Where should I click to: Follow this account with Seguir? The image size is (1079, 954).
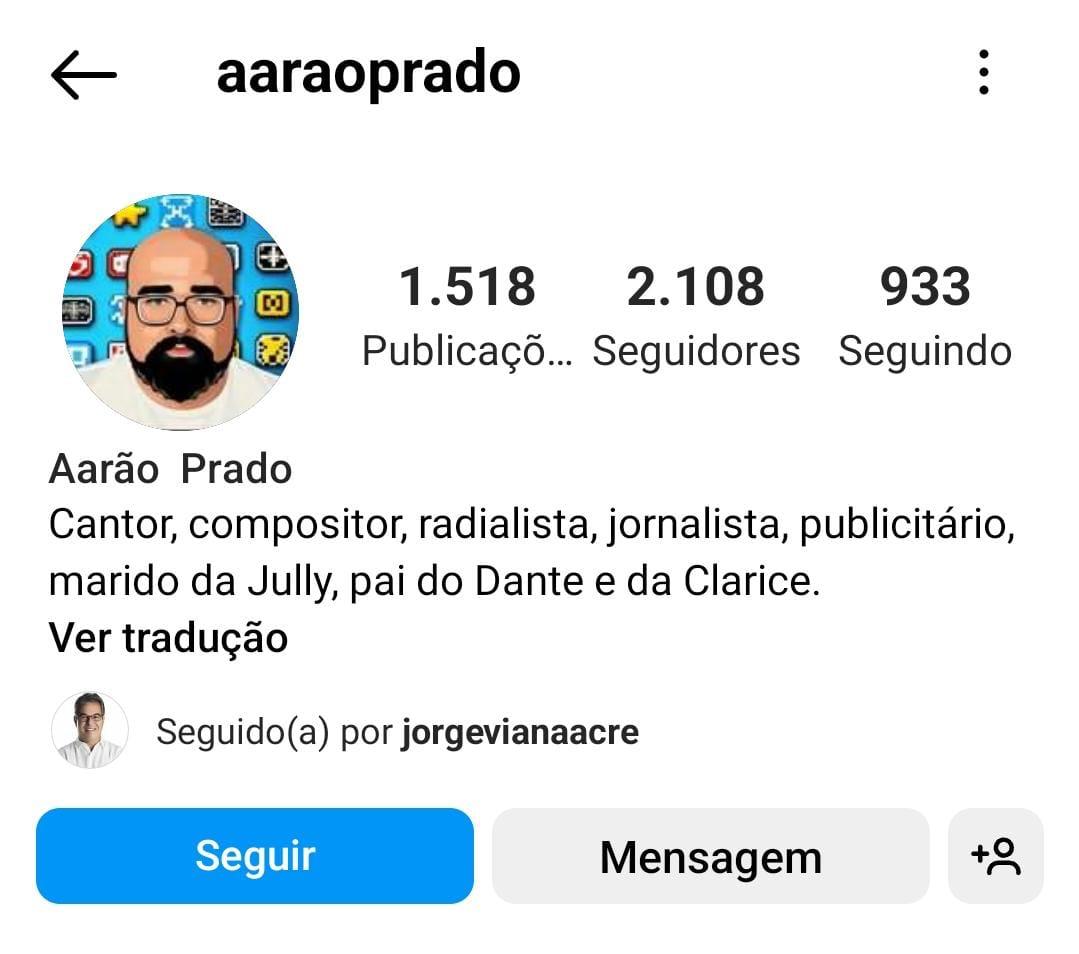pyautogui.click(x=255, y=856)
